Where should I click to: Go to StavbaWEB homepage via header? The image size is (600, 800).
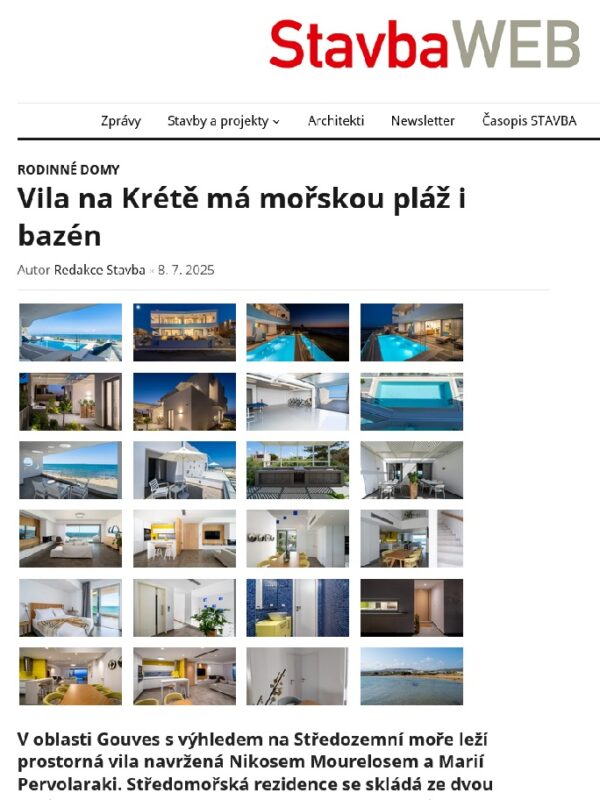point(424,45)
